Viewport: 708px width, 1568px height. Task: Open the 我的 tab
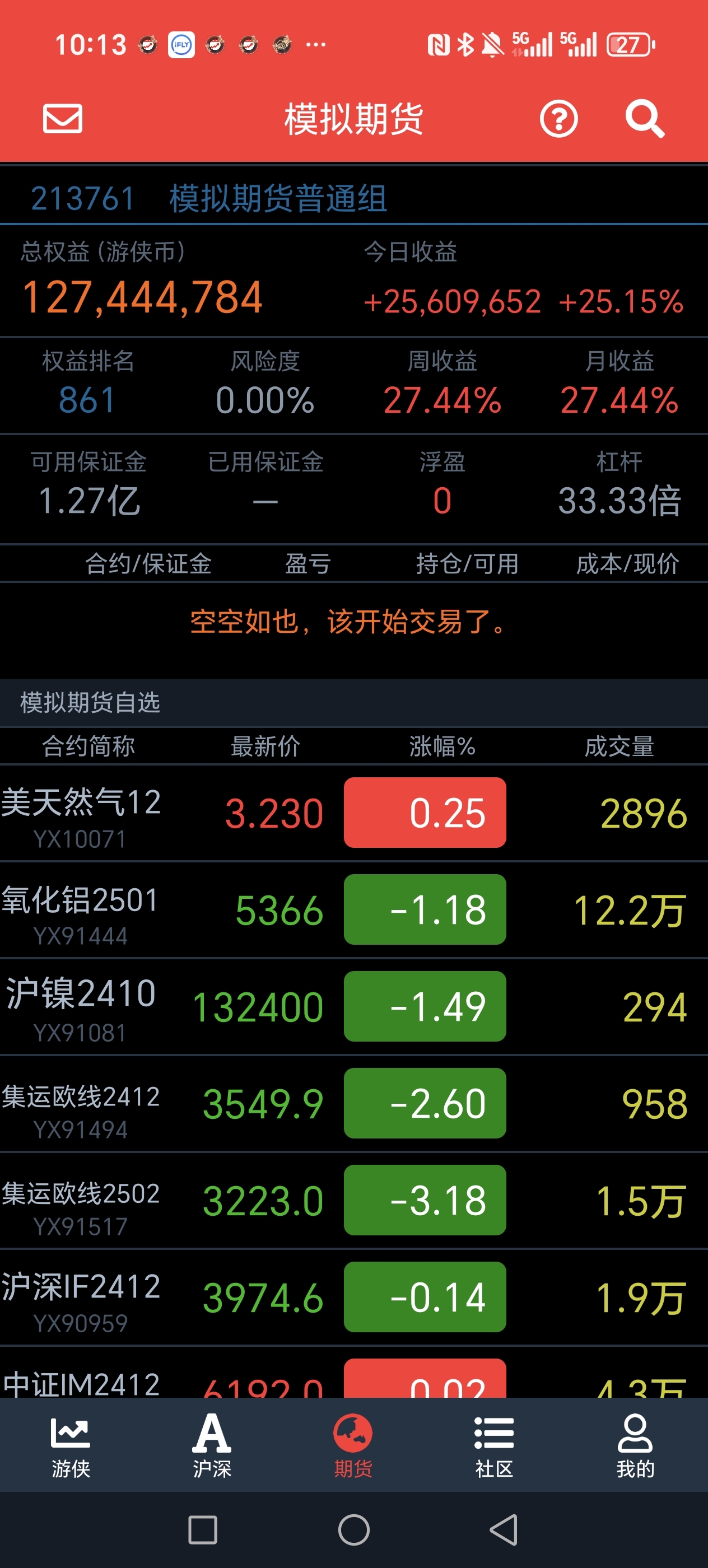pos(636,1446)
